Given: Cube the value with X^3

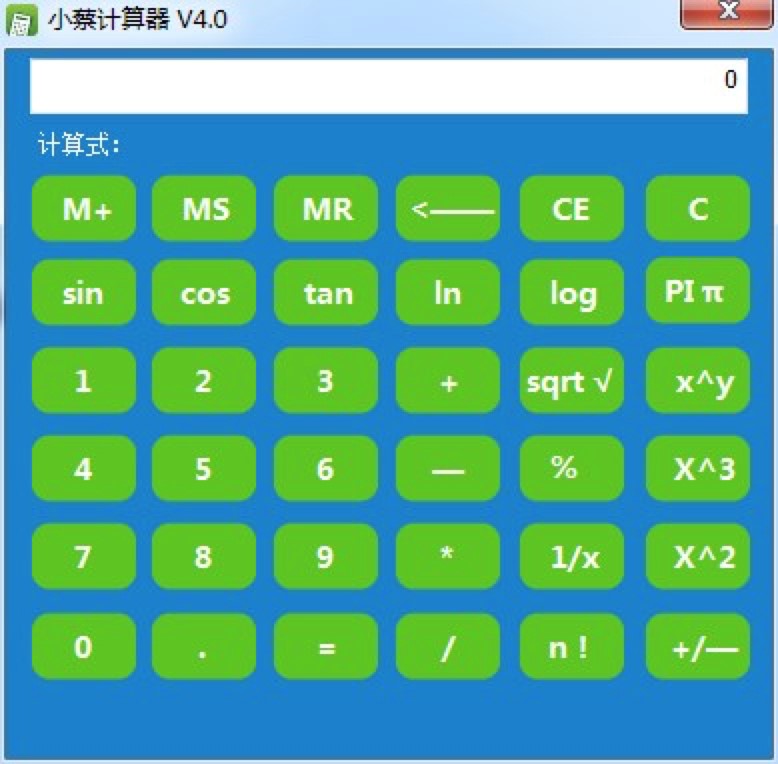Looking at the screenshot, I should (x=697, y=469).
